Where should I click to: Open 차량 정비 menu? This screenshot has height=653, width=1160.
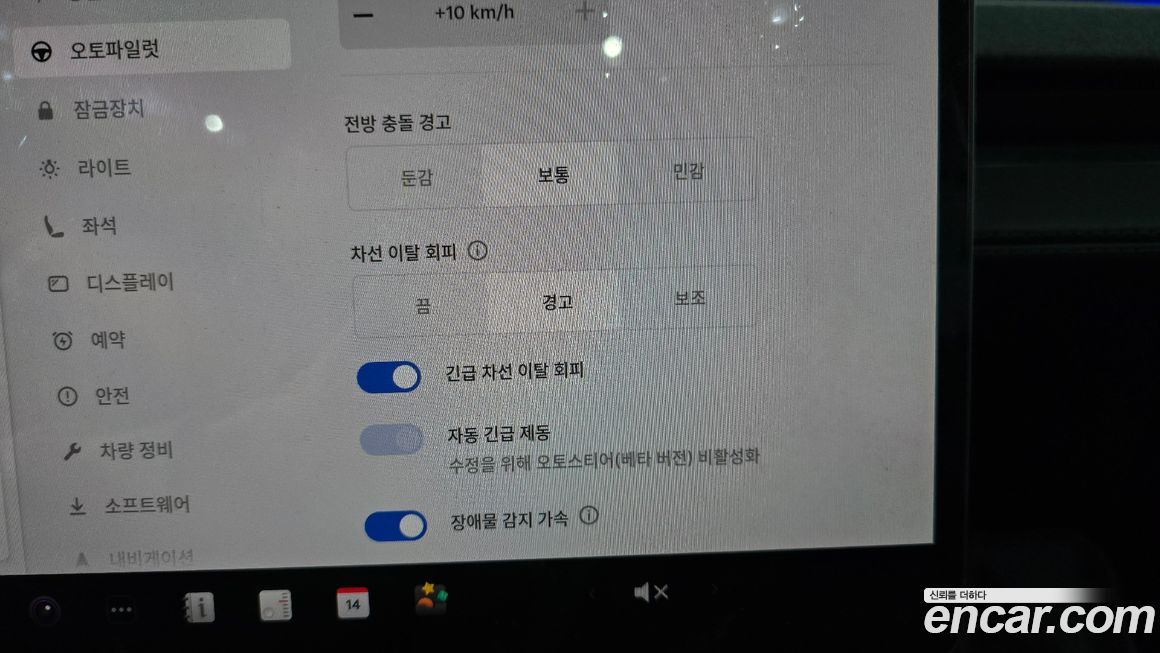(x=135, y=451)
